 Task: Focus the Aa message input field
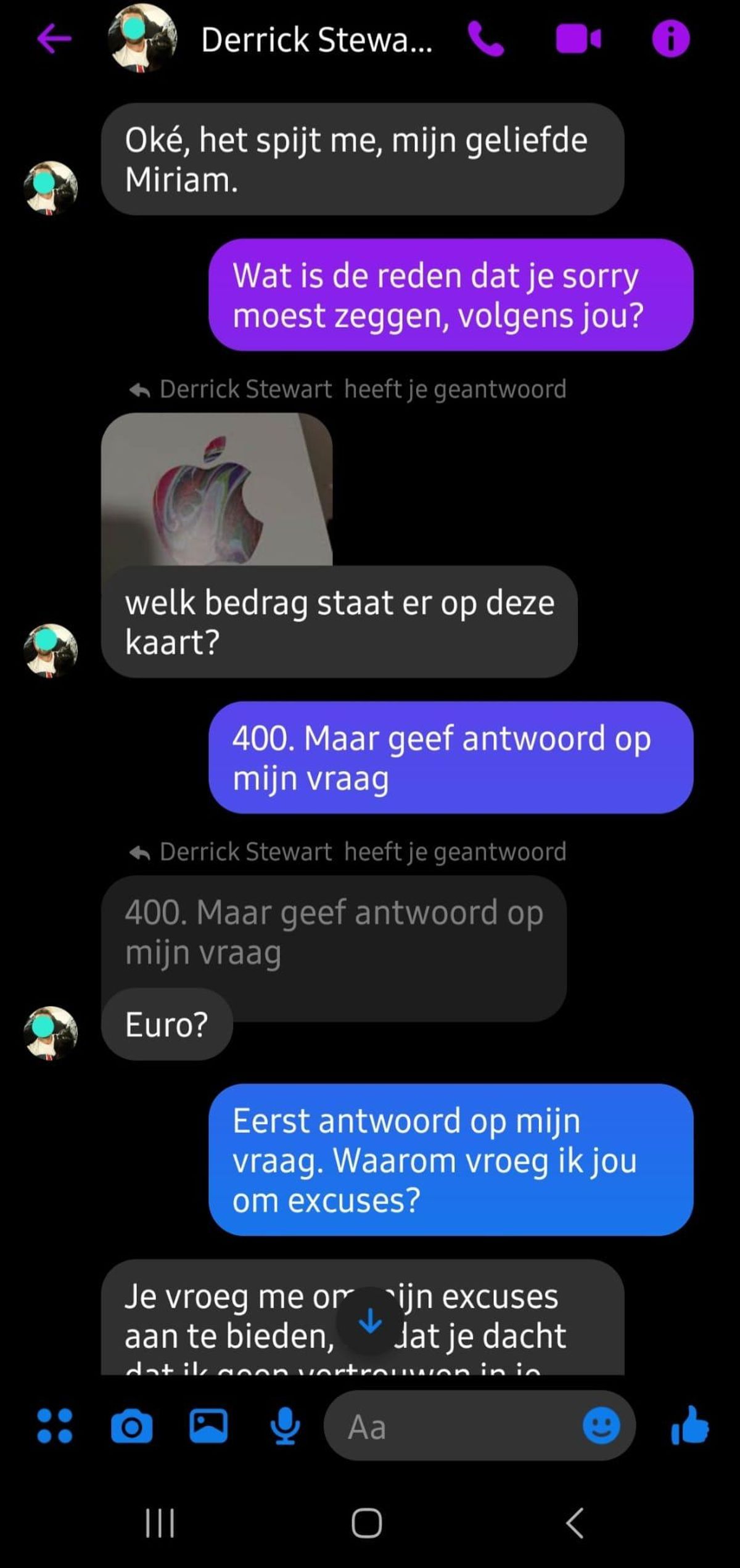pos(450,1426)
